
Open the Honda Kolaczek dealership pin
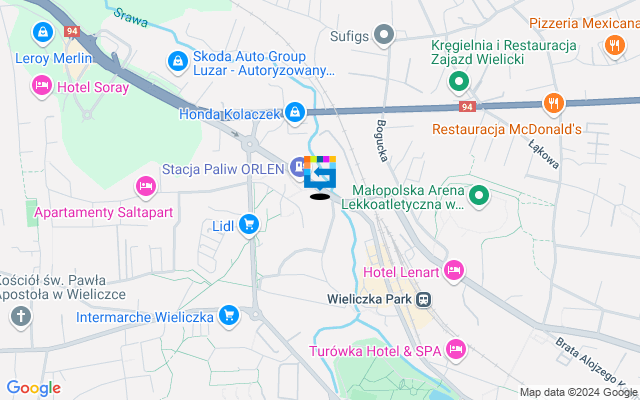(295, 113)
